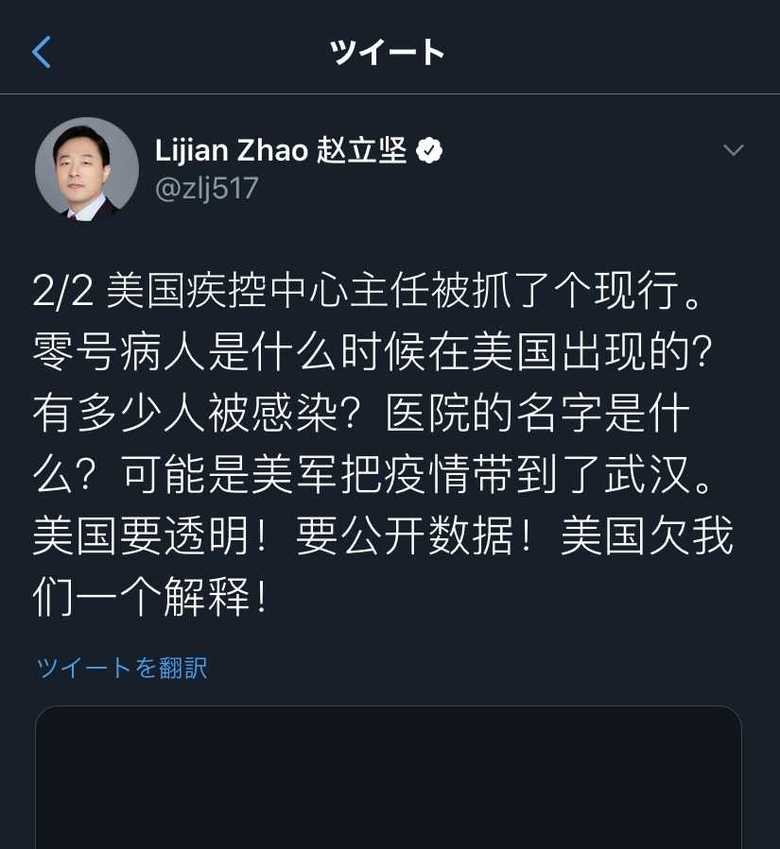The height and width of the screenshot is (849, 780).
Task: Open Lijian Zhao's profile picture
Action: click(87, 169)
